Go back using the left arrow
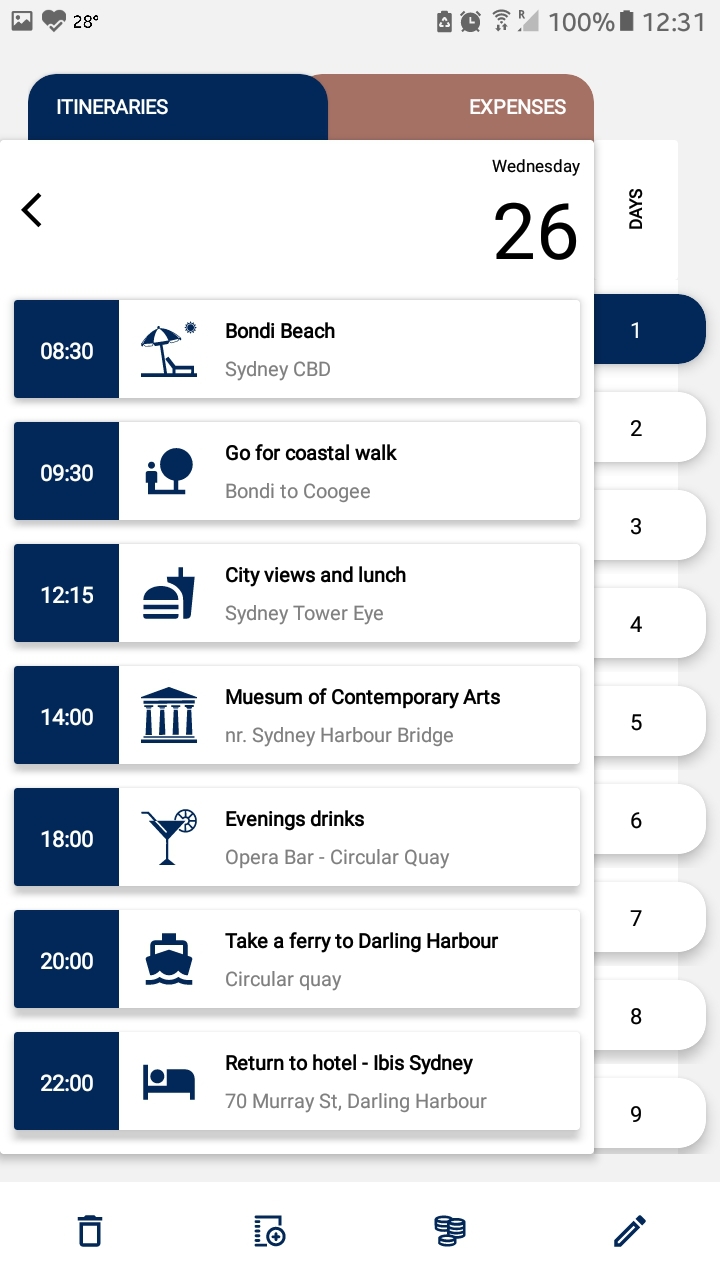 [32, 210]
